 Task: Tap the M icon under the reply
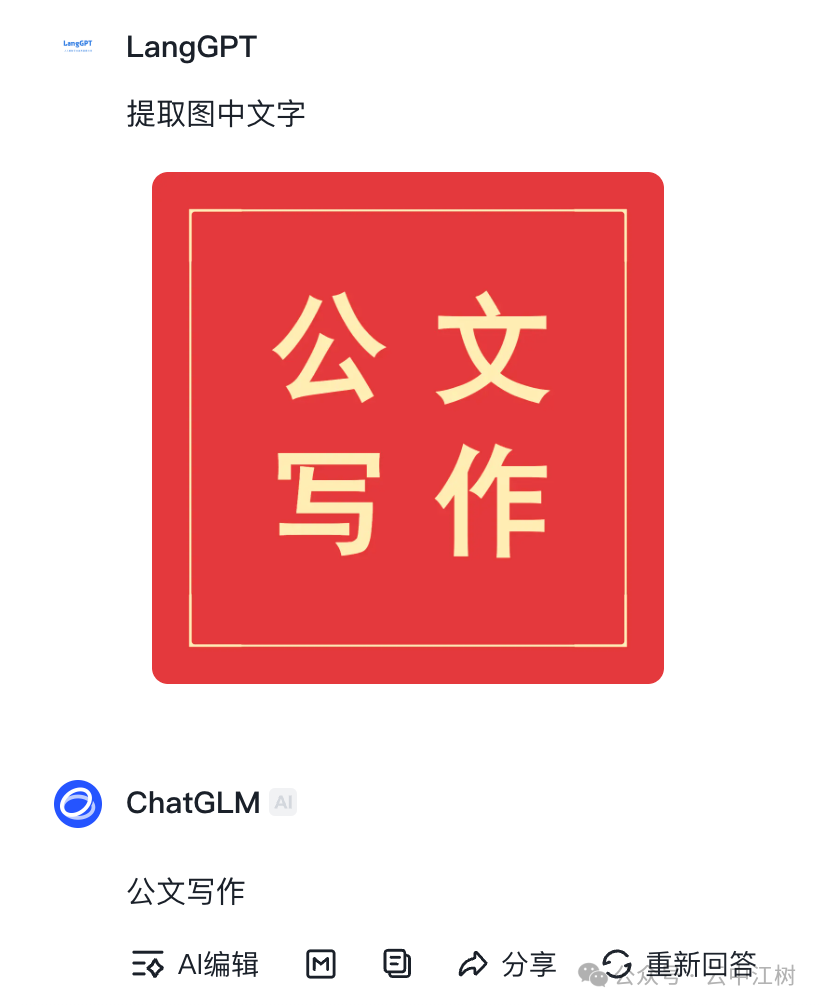point(320,964)
